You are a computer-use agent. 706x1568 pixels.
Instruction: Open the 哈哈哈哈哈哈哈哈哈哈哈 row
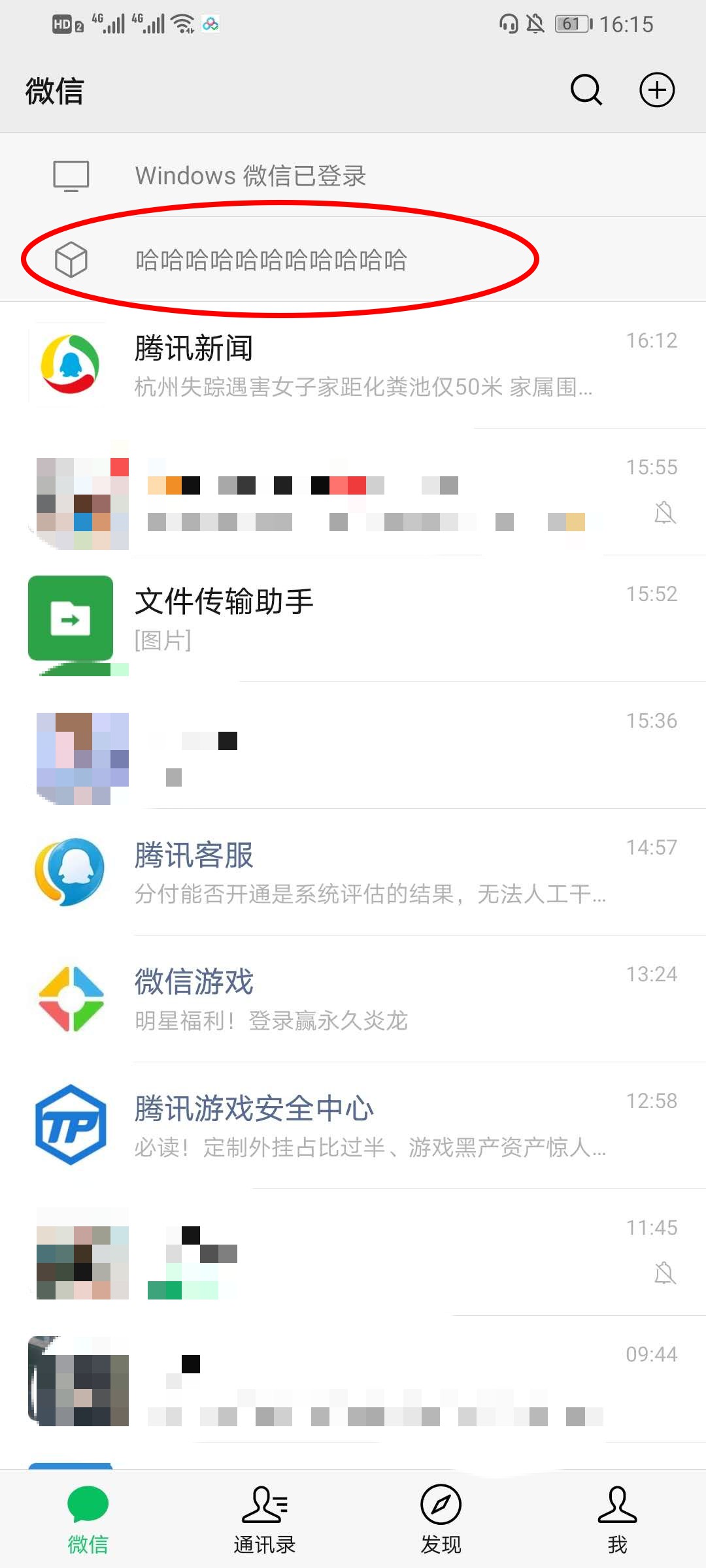click(353, 260)
